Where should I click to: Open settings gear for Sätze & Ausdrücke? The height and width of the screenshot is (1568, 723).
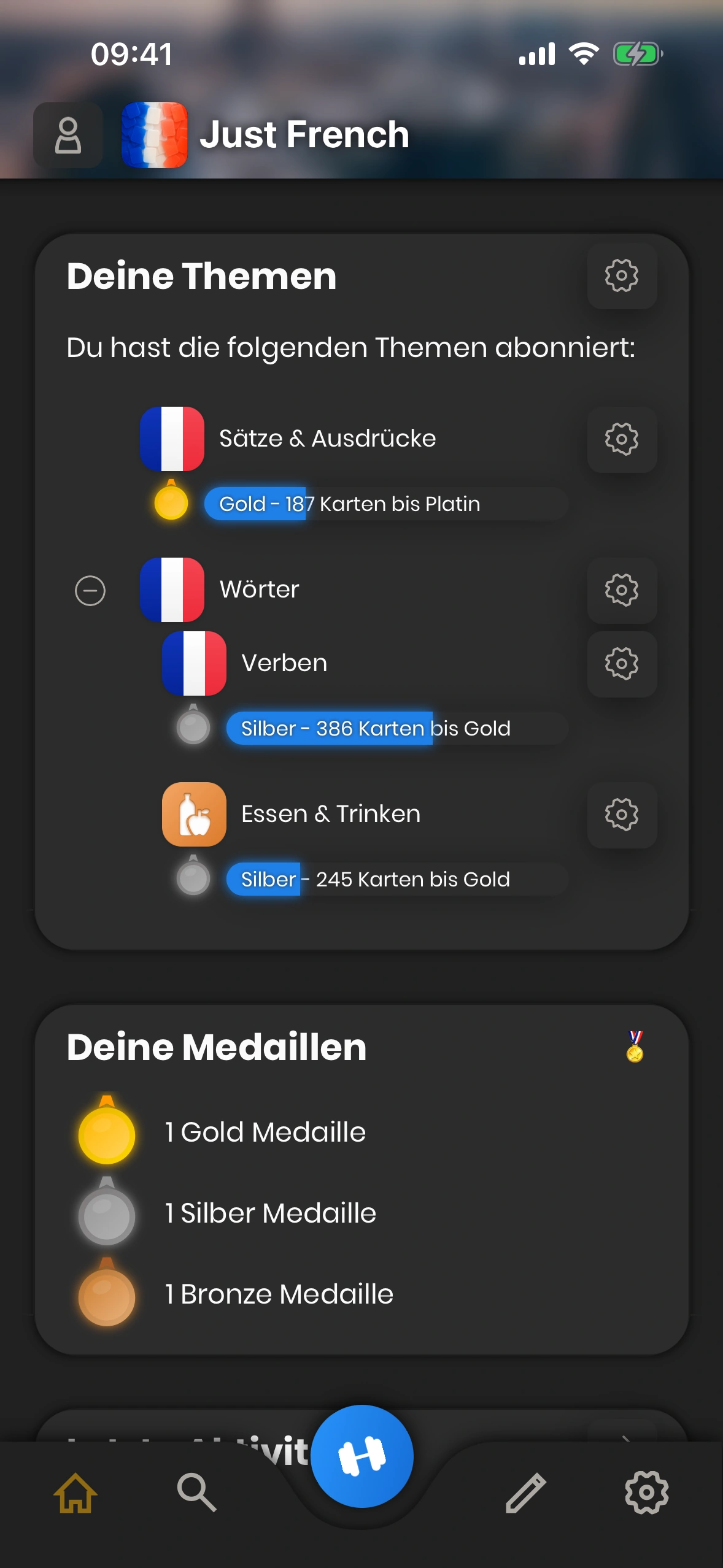coord(621,439)
